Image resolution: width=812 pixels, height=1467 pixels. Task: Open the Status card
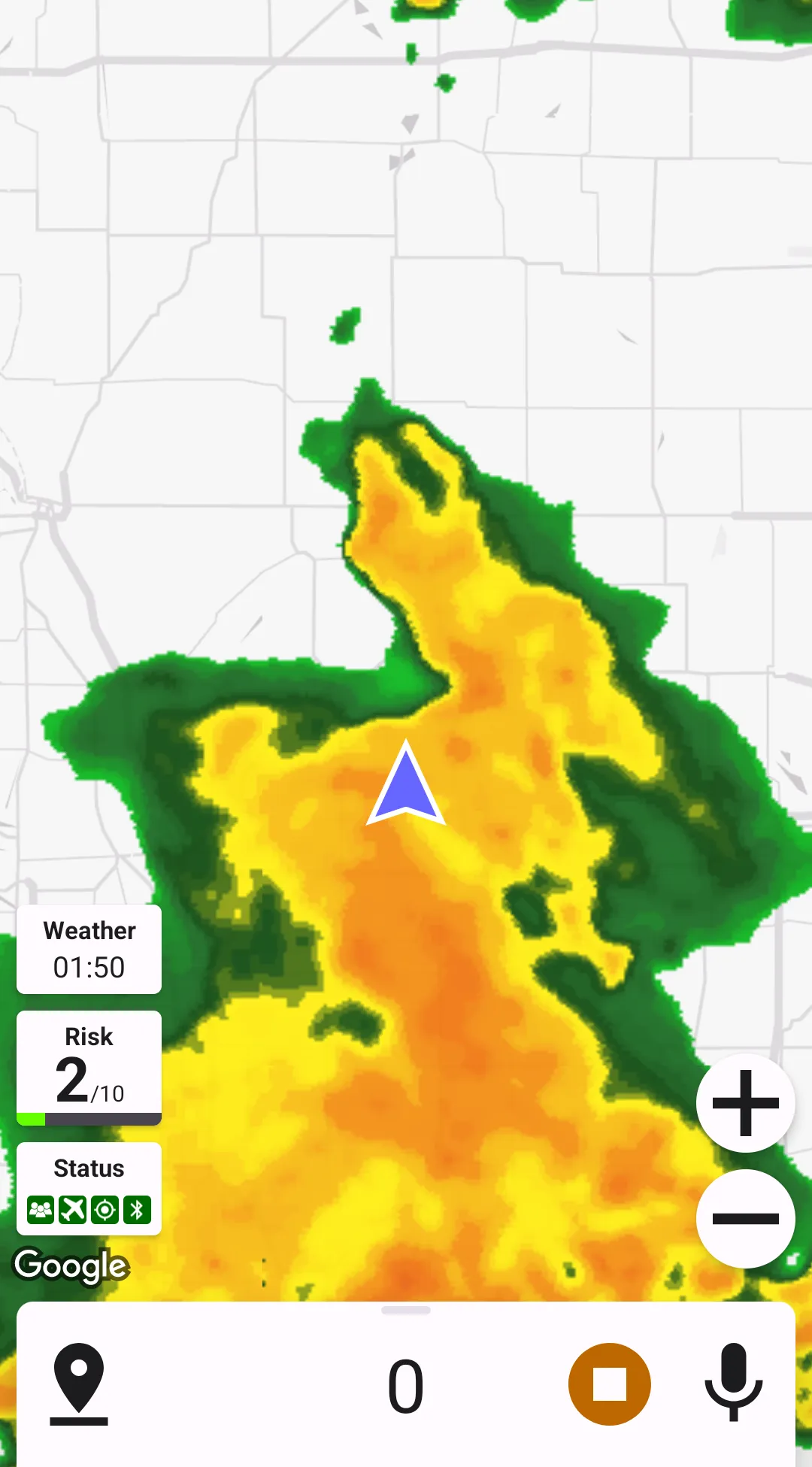point(89,1189)
